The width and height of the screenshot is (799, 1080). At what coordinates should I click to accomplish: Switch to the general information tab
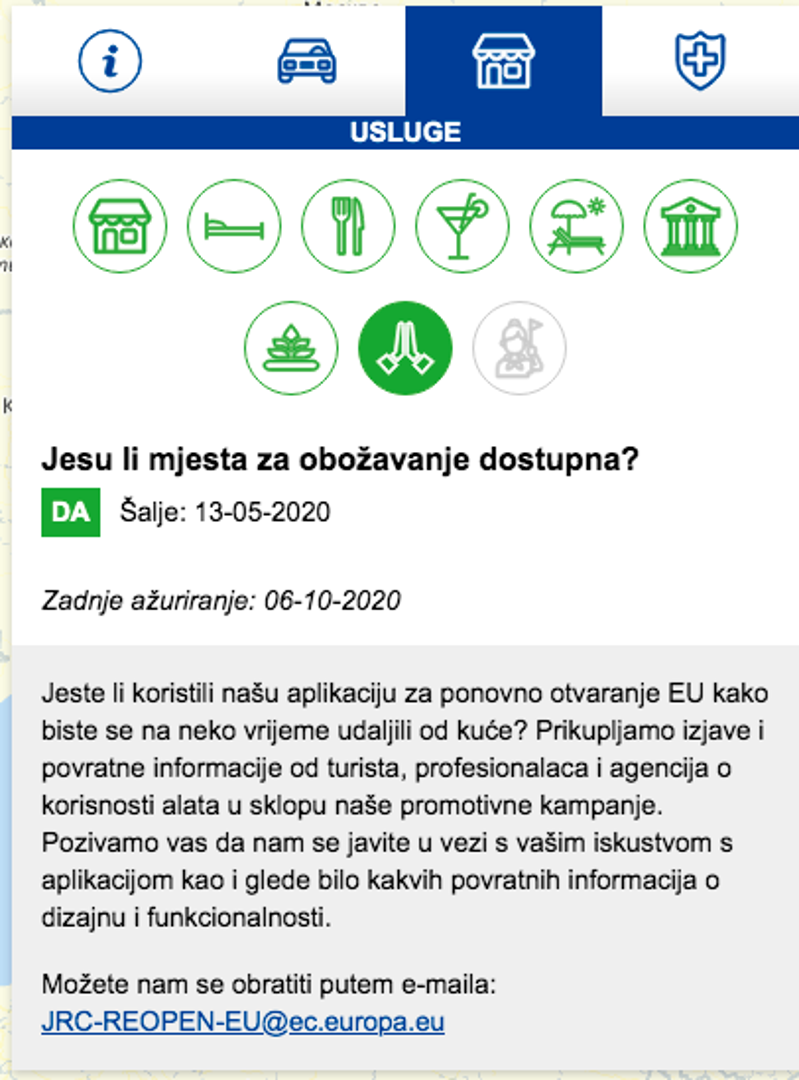(x=110, y=61)
